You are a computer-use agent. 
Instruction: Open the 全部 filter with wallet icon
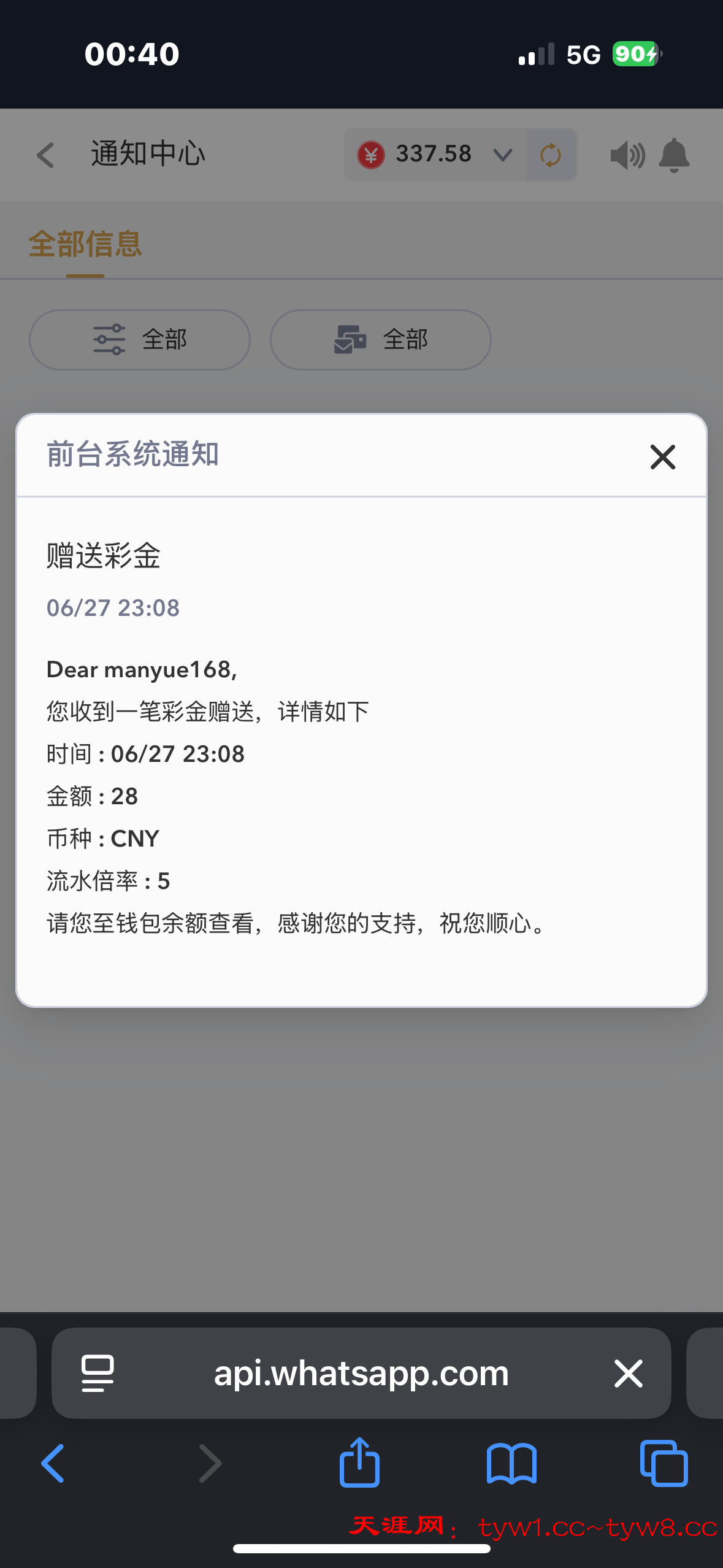coord(380,340)
